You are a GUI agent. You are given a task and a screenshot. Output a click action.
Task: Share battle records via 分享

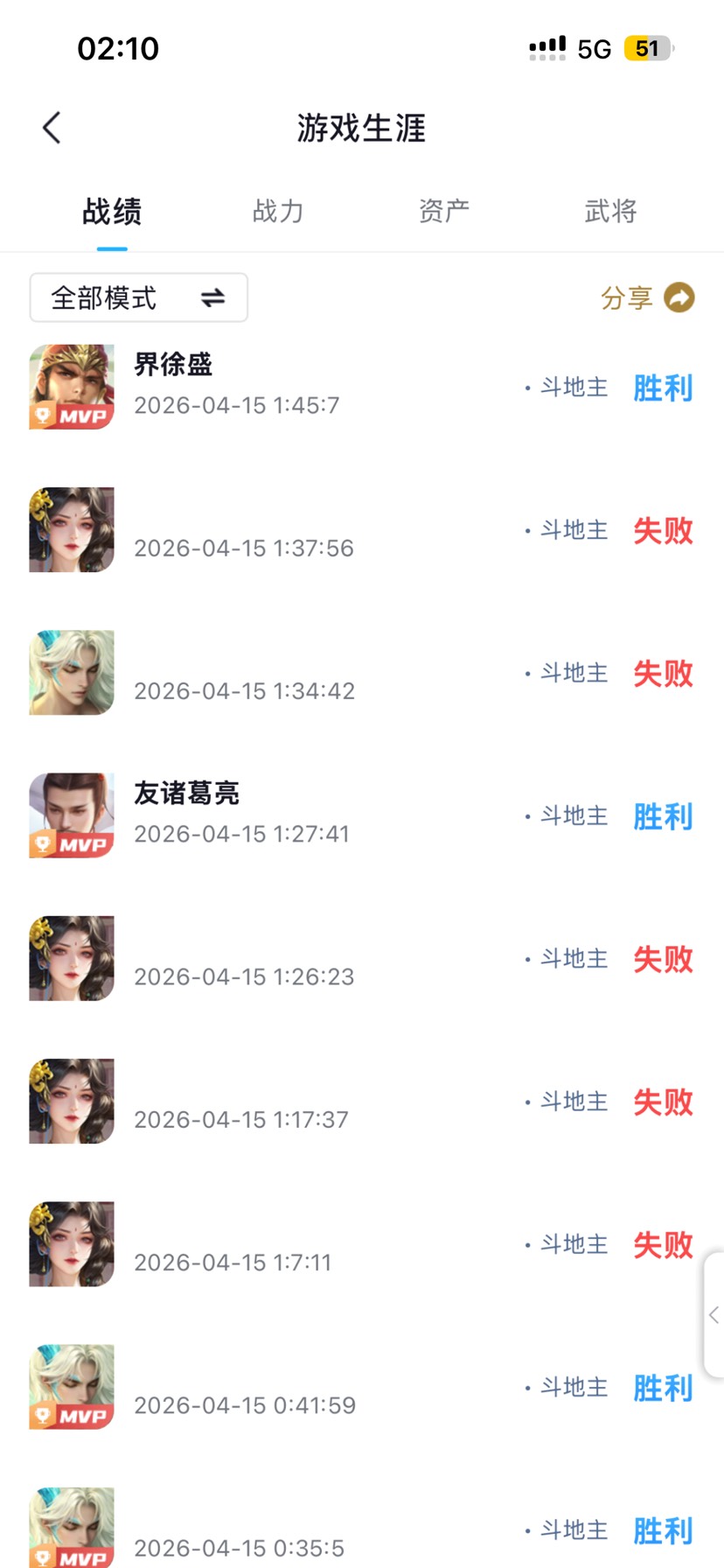(647, 297)
